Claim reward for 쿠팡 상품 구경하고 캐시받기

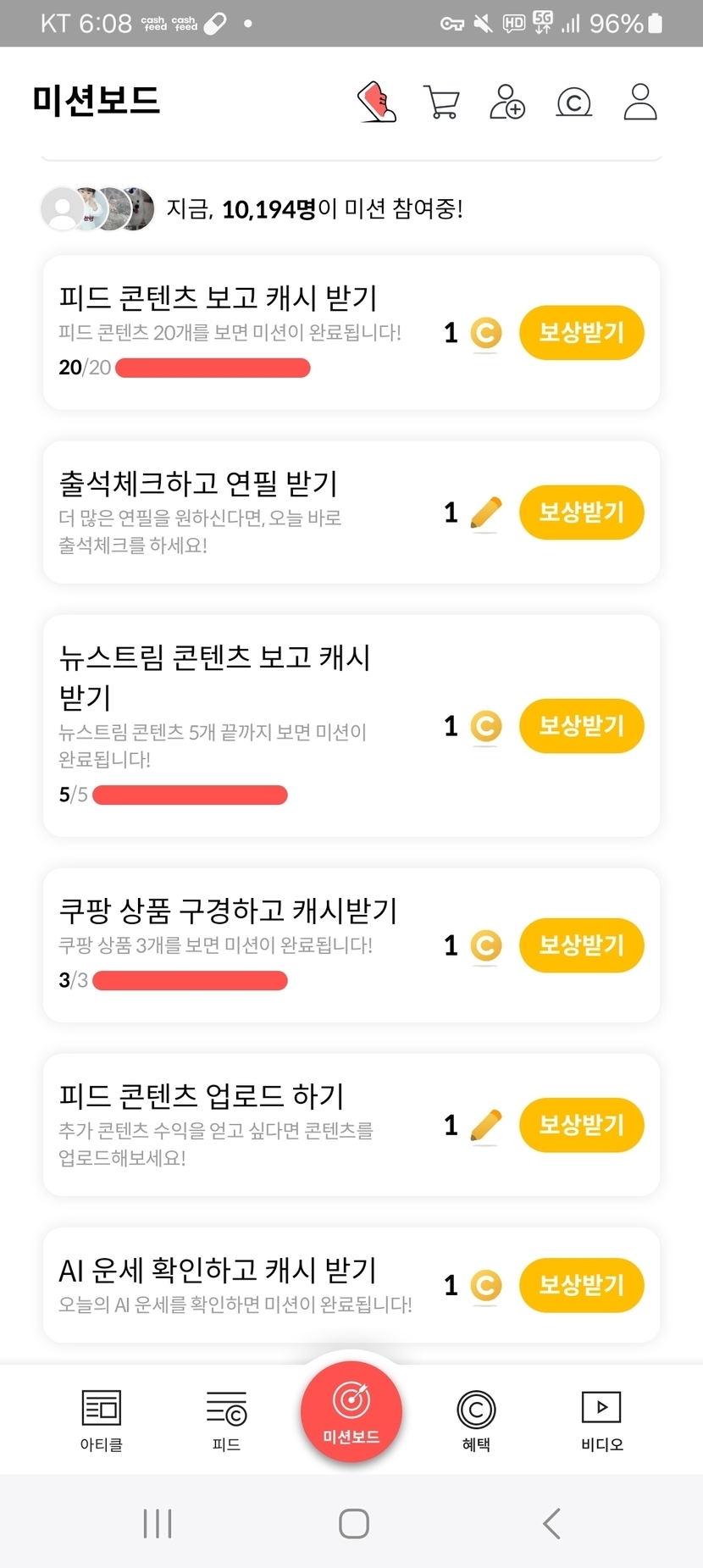[x=581, y=945]
